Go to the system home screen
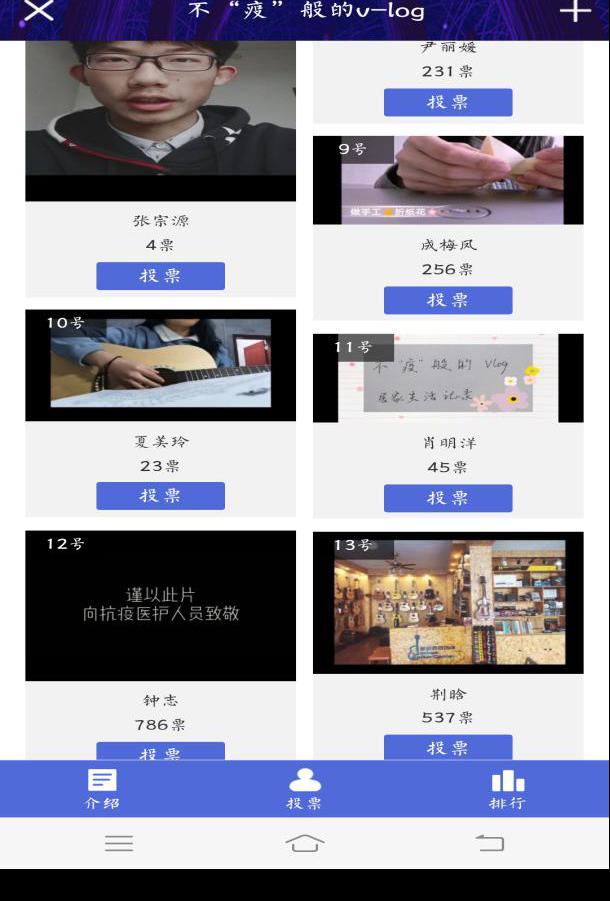The width and height of the screenshot is (610, 901). (304, 843)
